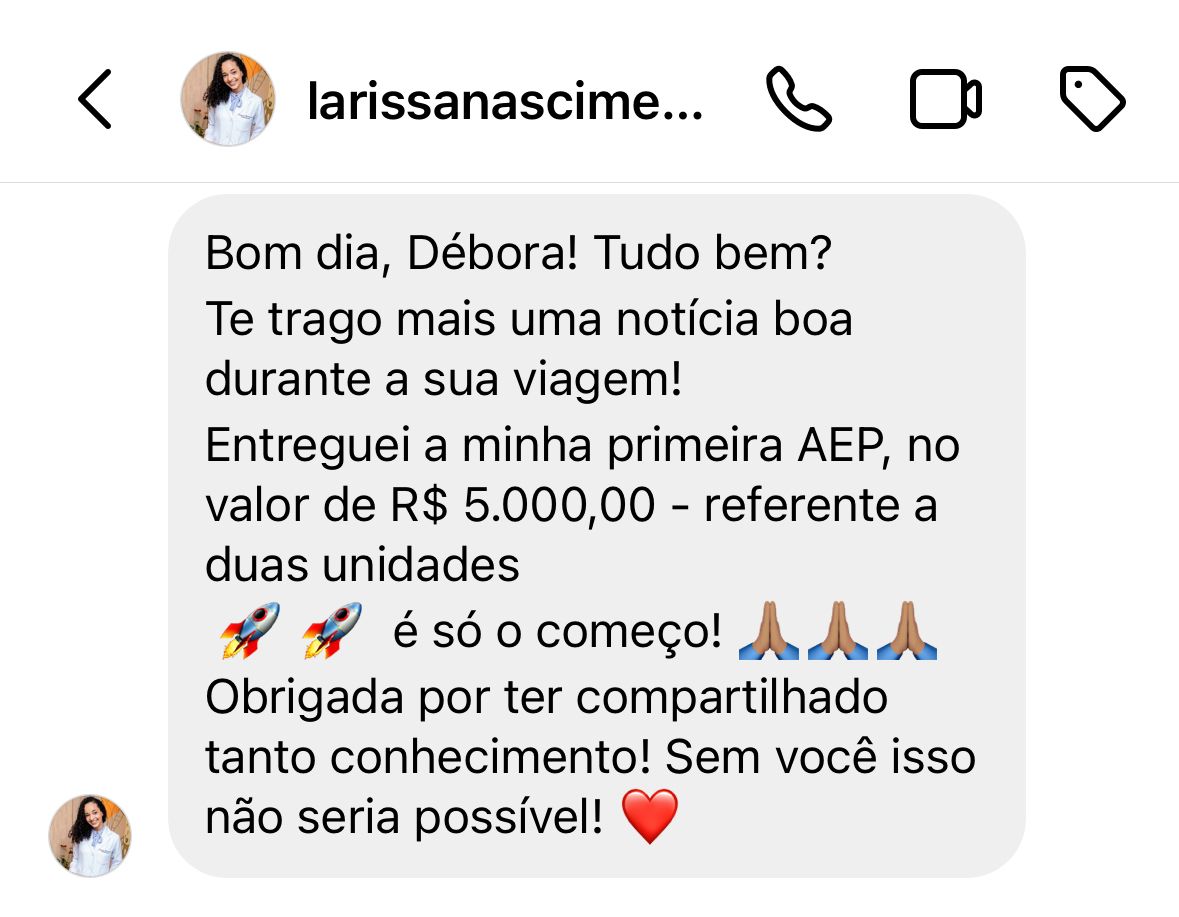Open the label tag options

1092,99
